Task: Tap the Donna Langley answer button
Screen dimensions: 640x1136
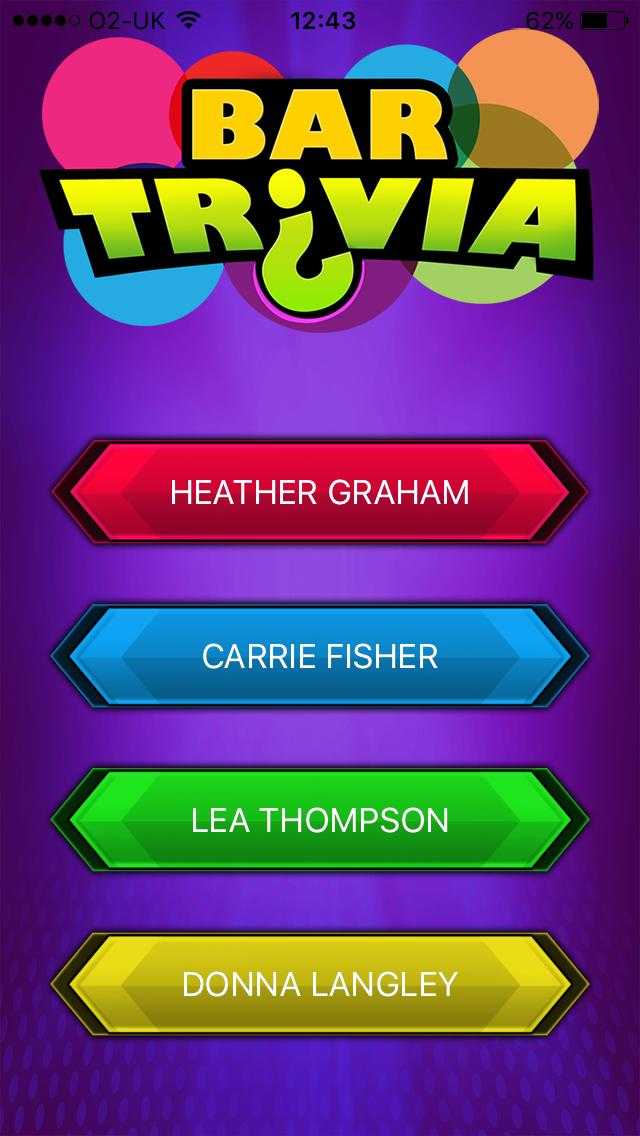Action: [x=320, y=984]
